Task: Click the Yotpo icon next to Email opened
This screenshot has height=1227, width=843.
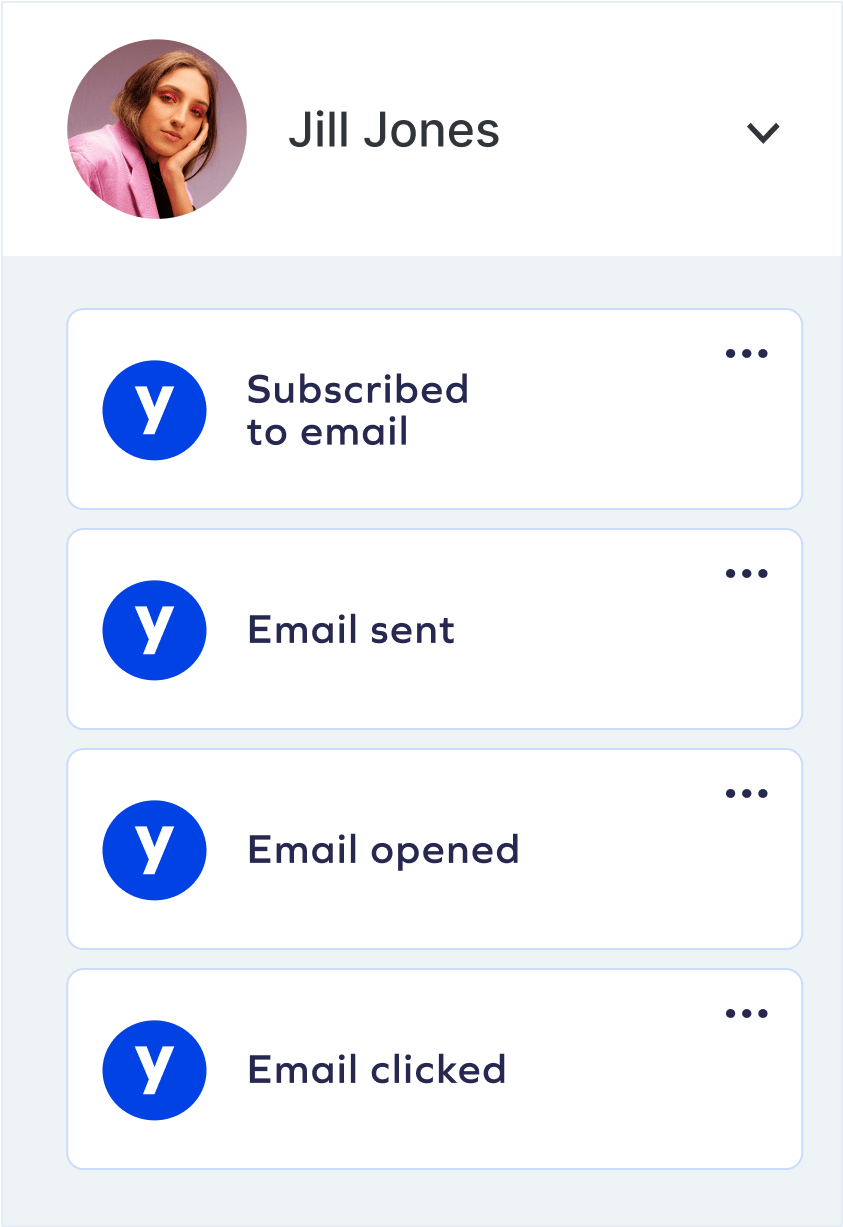Action: coord(154,850)
